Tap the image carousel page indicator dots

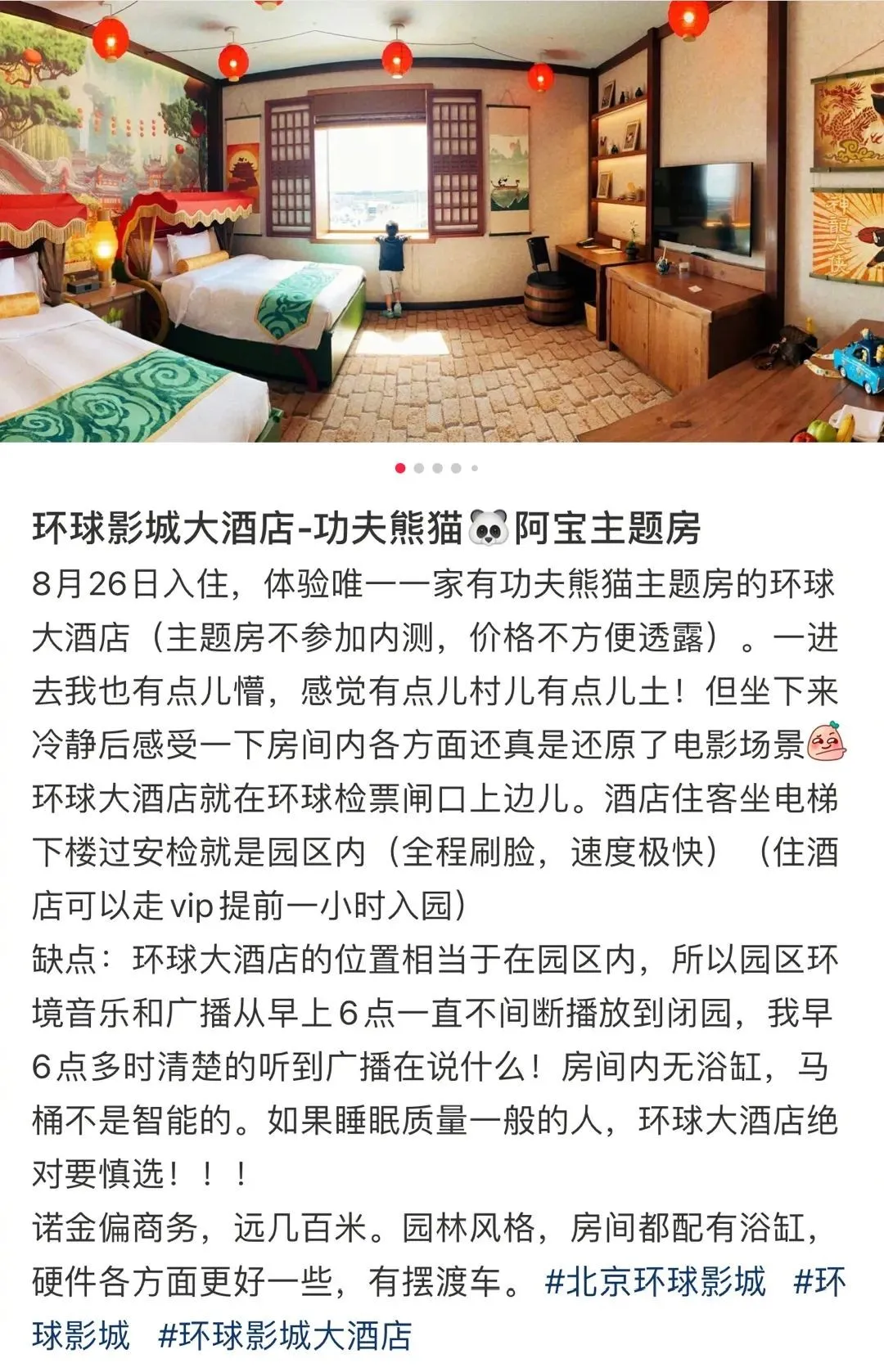437,468
